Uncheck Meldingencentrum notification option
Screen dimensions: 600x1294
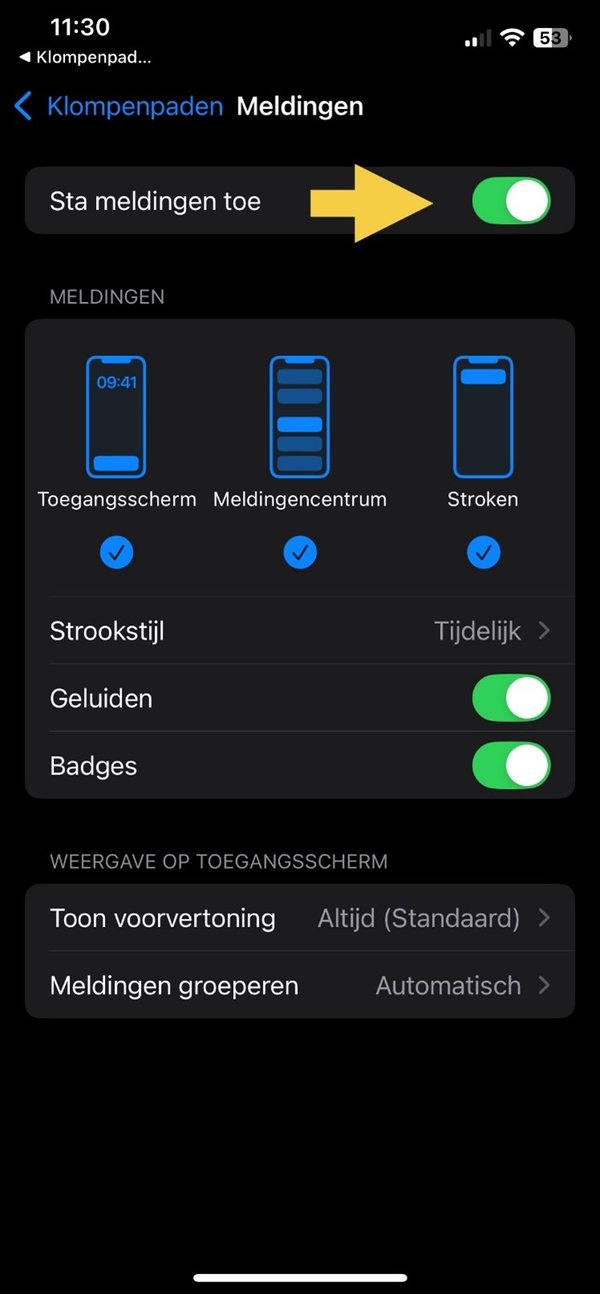[x=300, y=551]
